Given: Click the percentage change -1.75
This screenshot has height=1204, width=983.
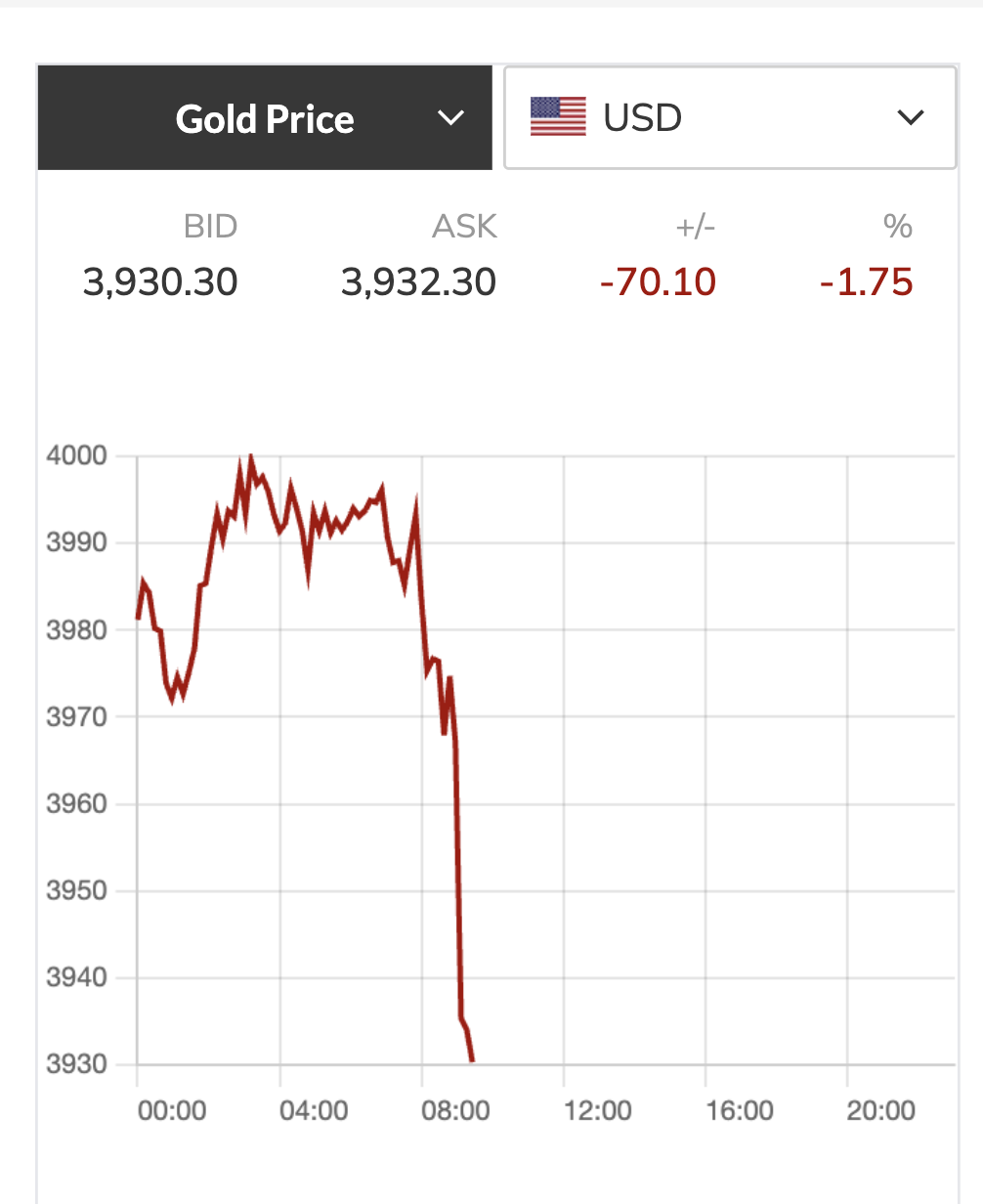Looking at the screenshot, I should pos(865,281).
